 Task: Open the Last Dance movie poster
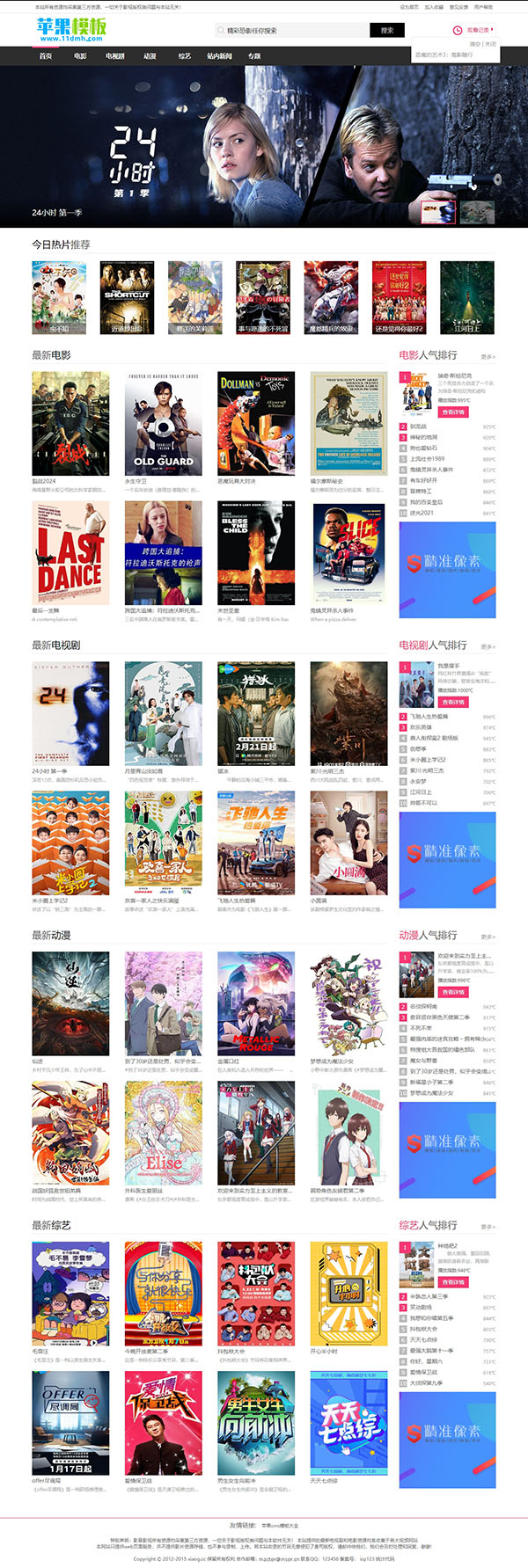click(x=70, y=553)
